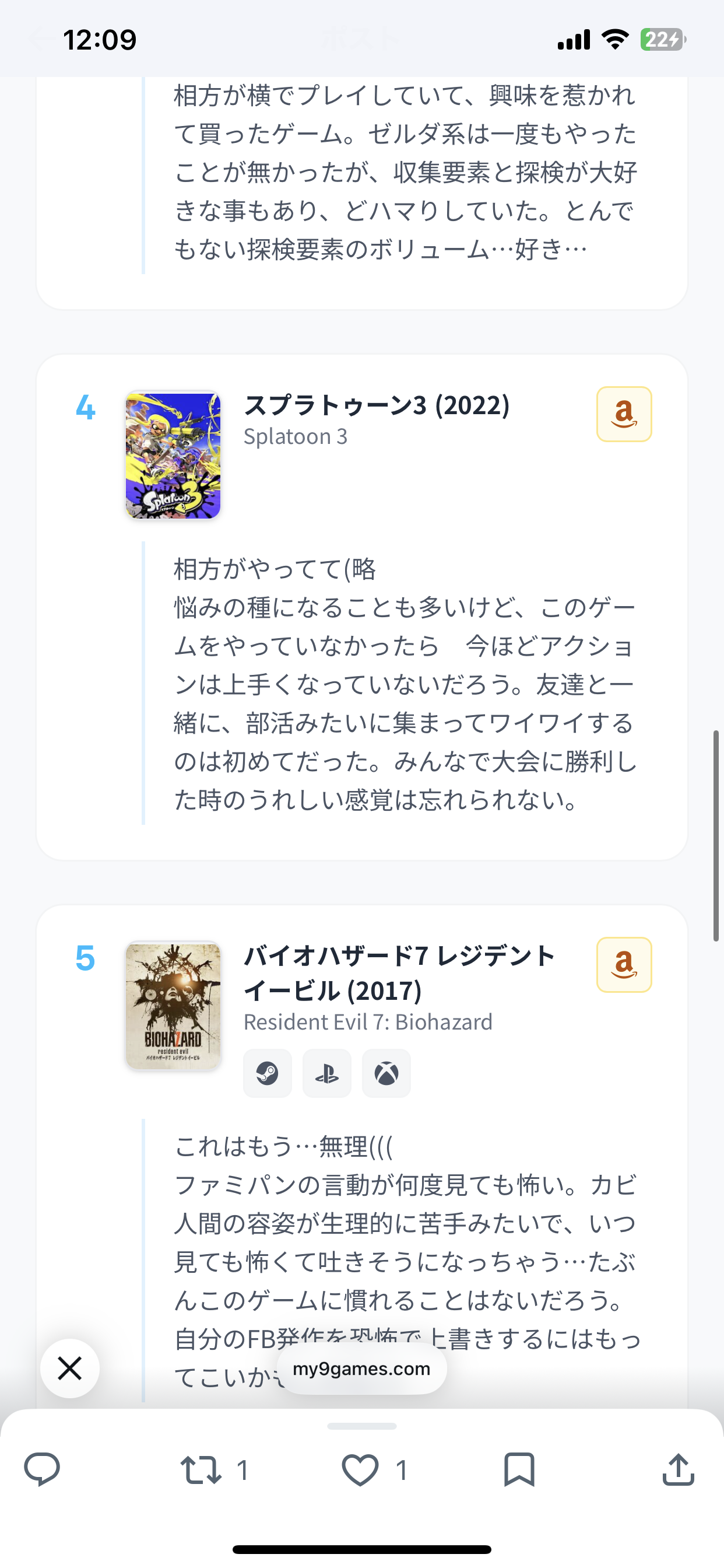
Task: Open Amazon link for Splatoon 3
Action: click(x=624, y=414)
